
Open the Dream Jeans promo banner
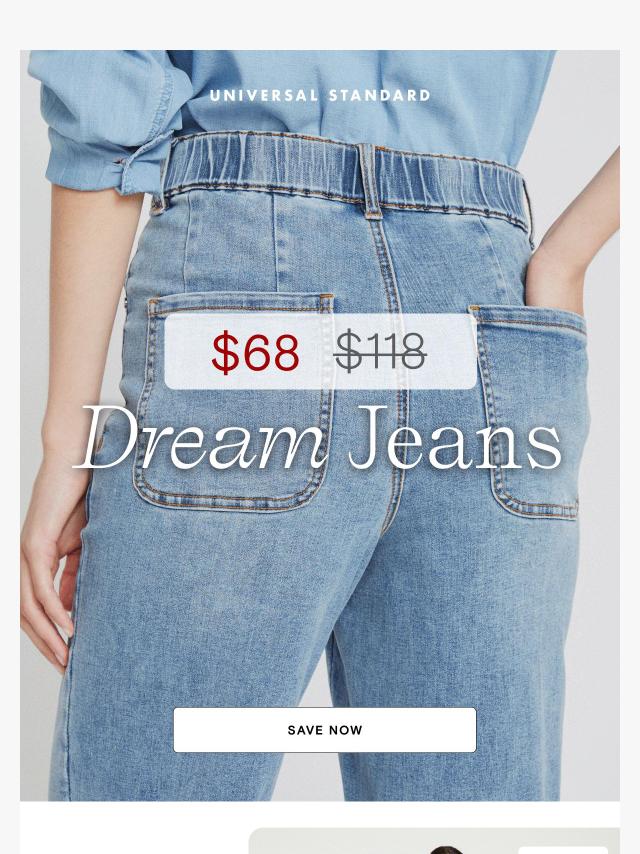320,440
